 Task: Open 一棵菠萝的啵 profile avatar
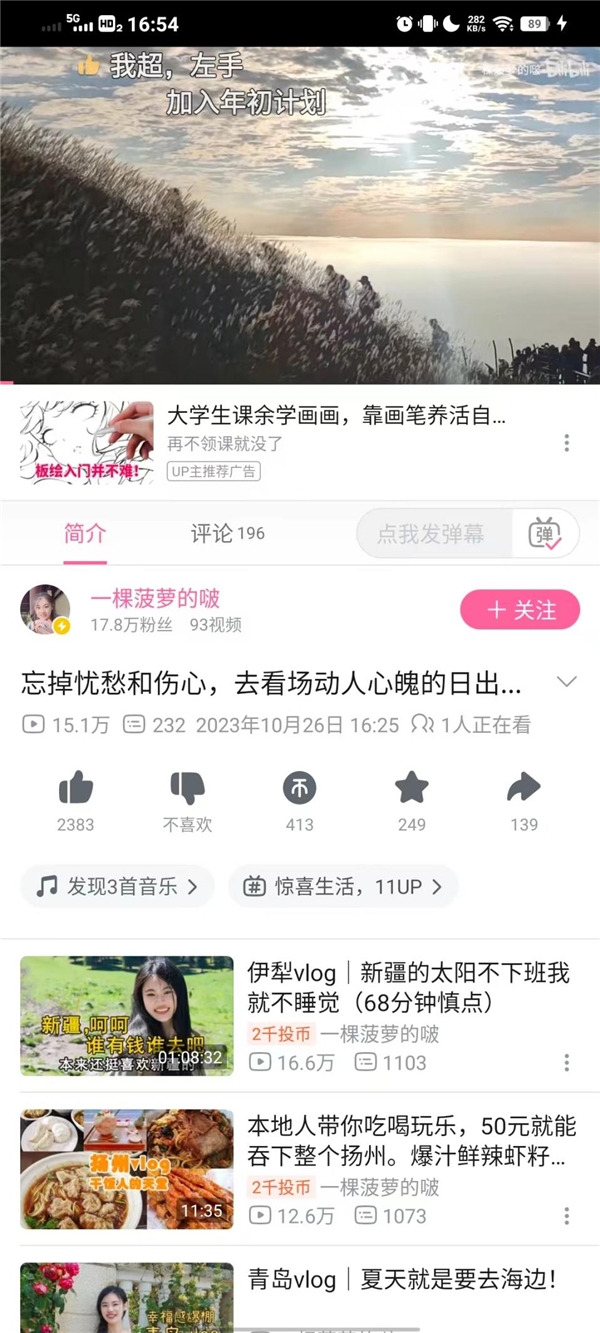[x=46, y=610]
